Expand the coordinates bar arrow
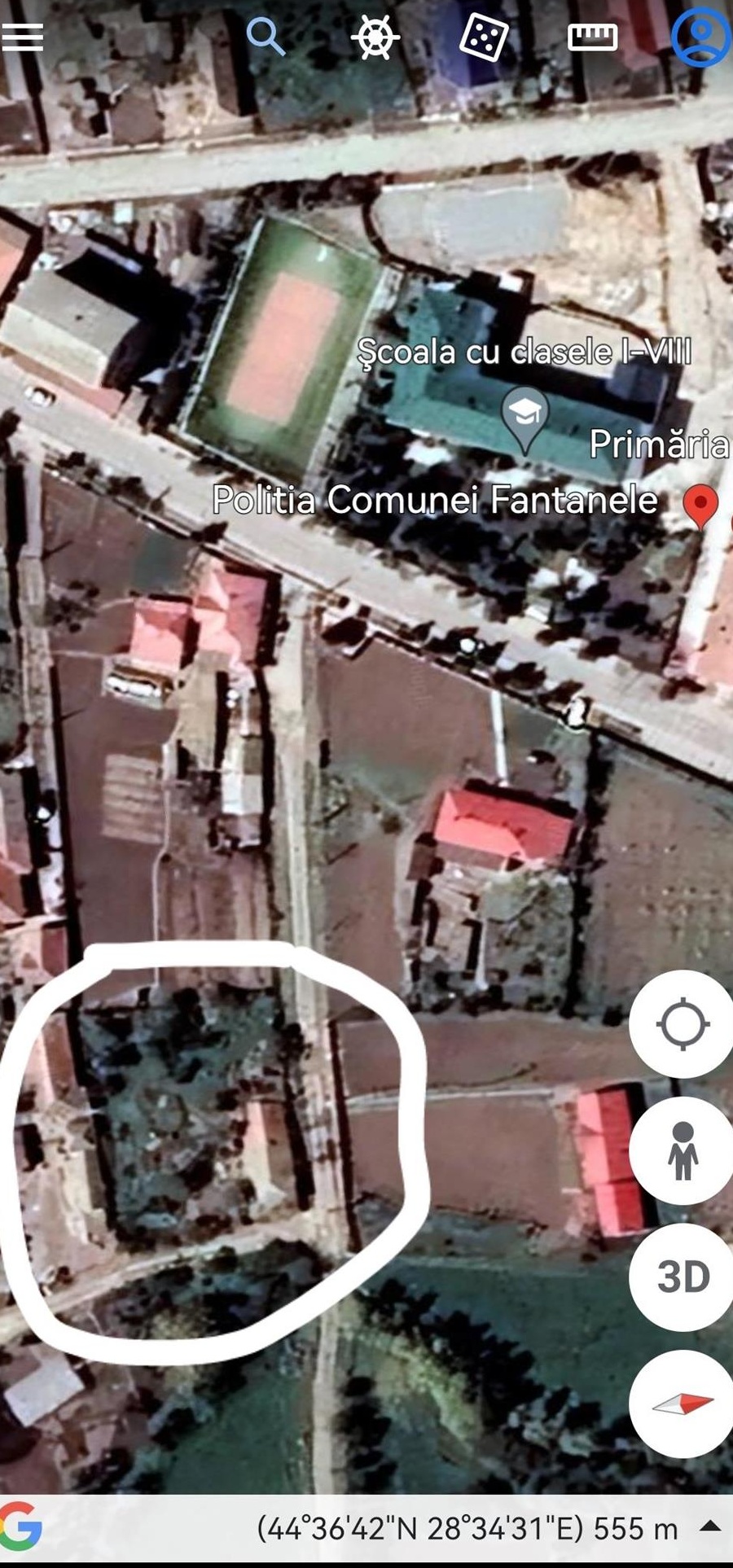733x1568 pixels. tap(710, 1526)
